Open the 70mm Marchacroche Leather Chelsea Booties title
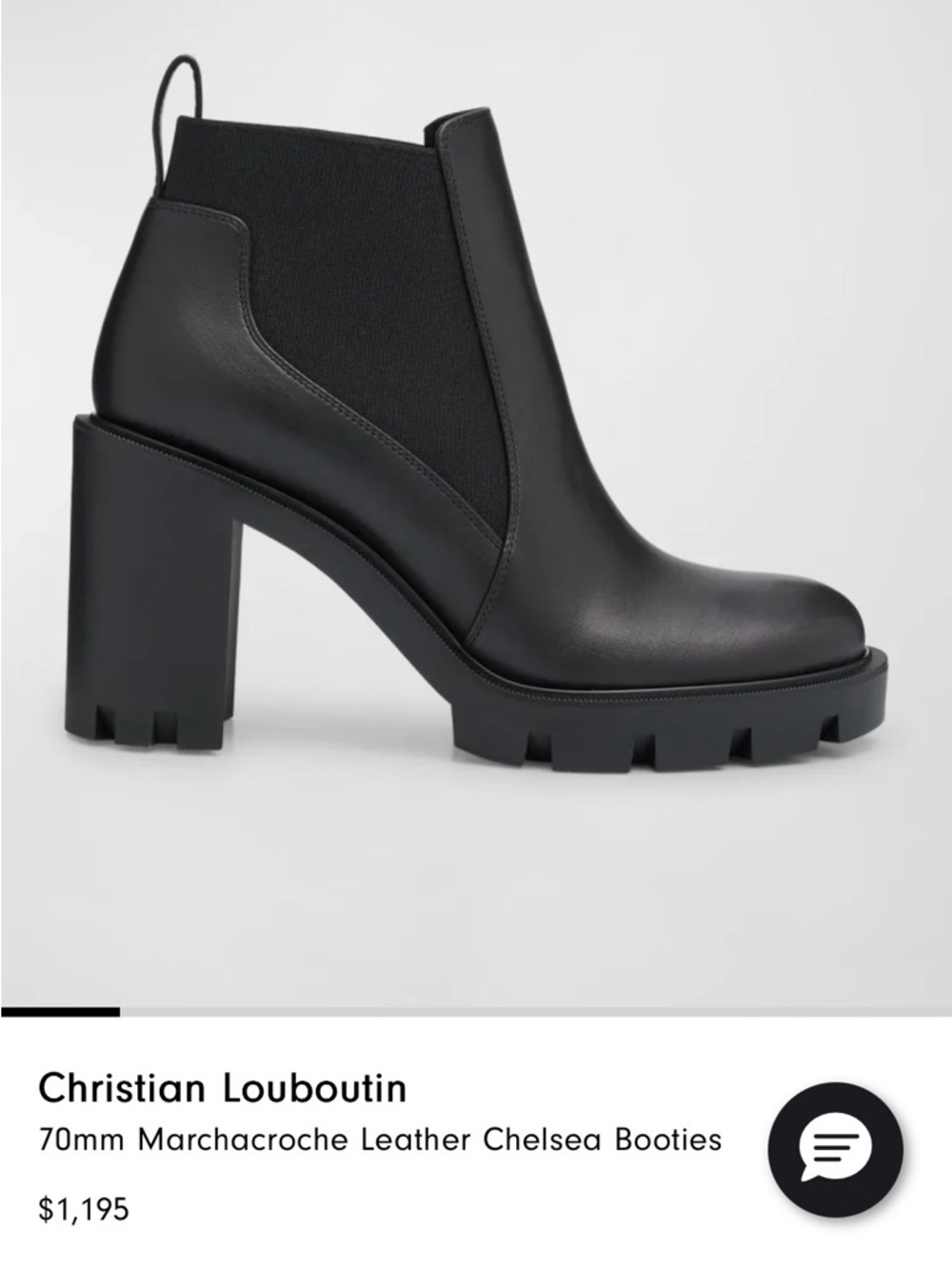 click(381, 1140)
